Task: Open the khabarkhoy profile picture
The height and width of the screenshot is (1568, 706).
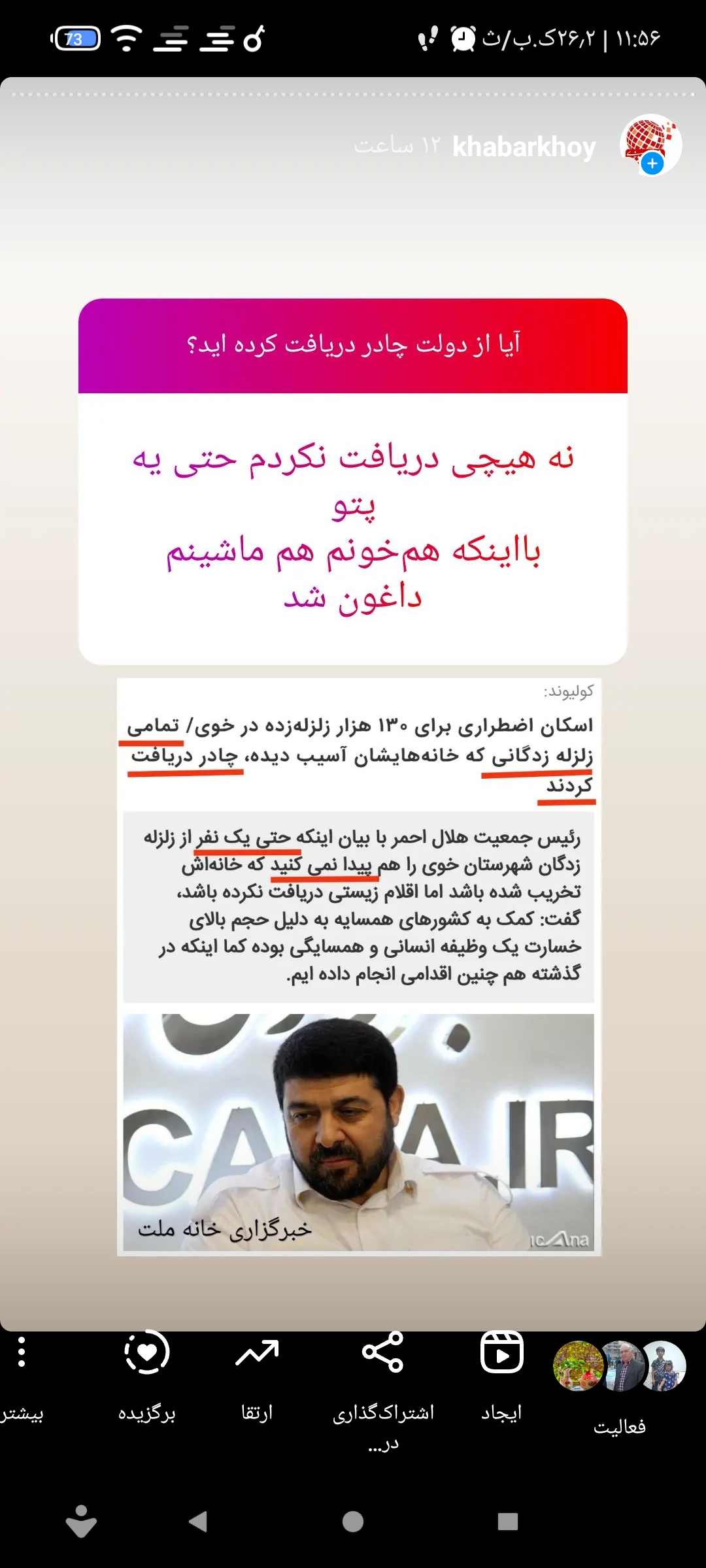Action: (650, 146)
